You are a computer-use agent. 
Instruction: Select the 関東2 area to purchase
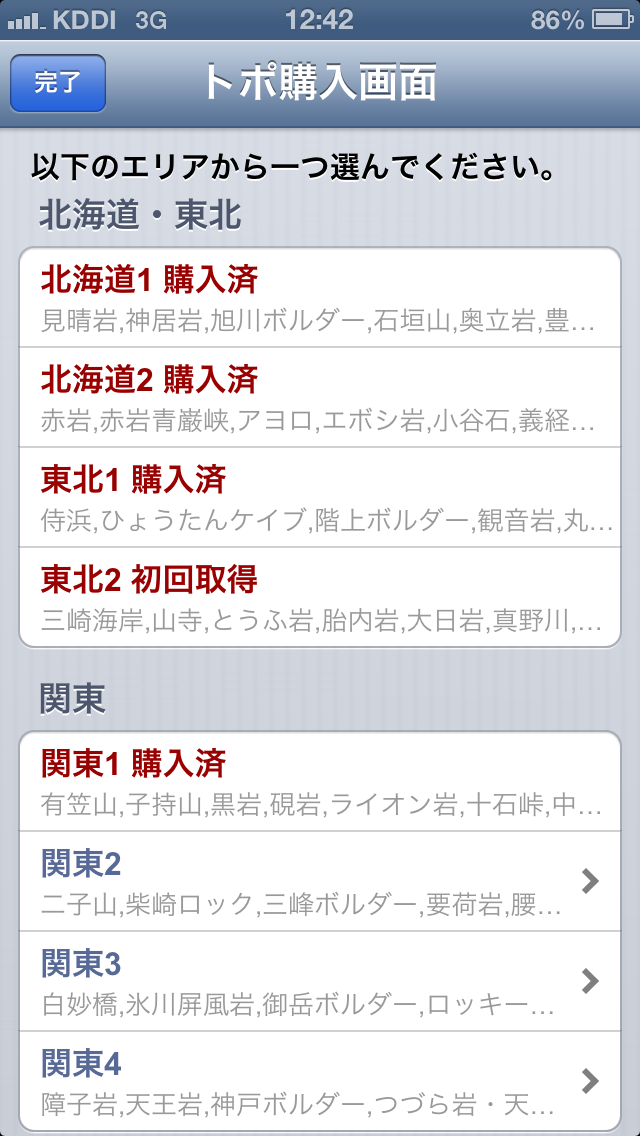coord(320,881)
